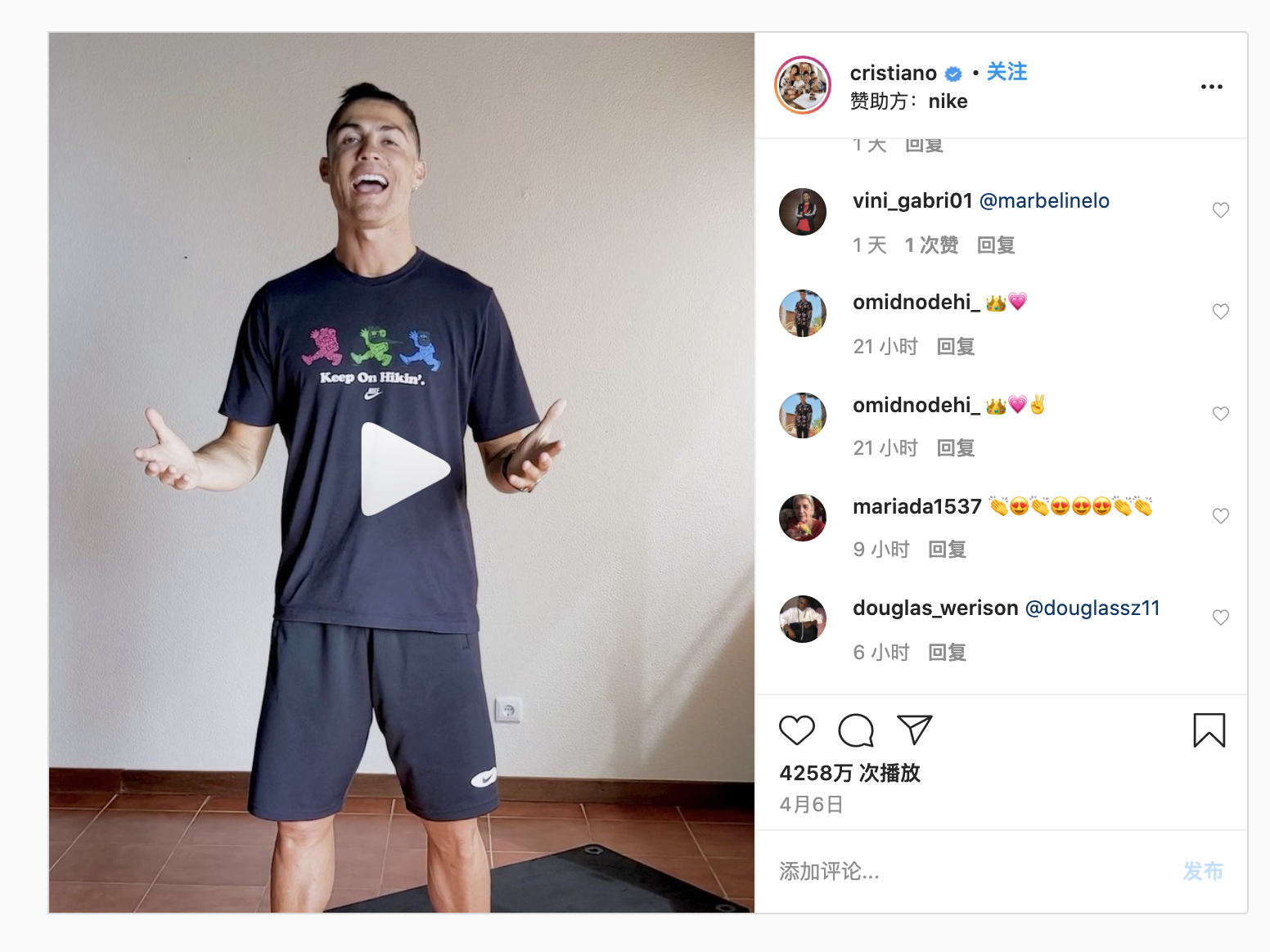Reply to vini_gabri01's comment
Screen dimensions: 1270x952
[996, 245]
